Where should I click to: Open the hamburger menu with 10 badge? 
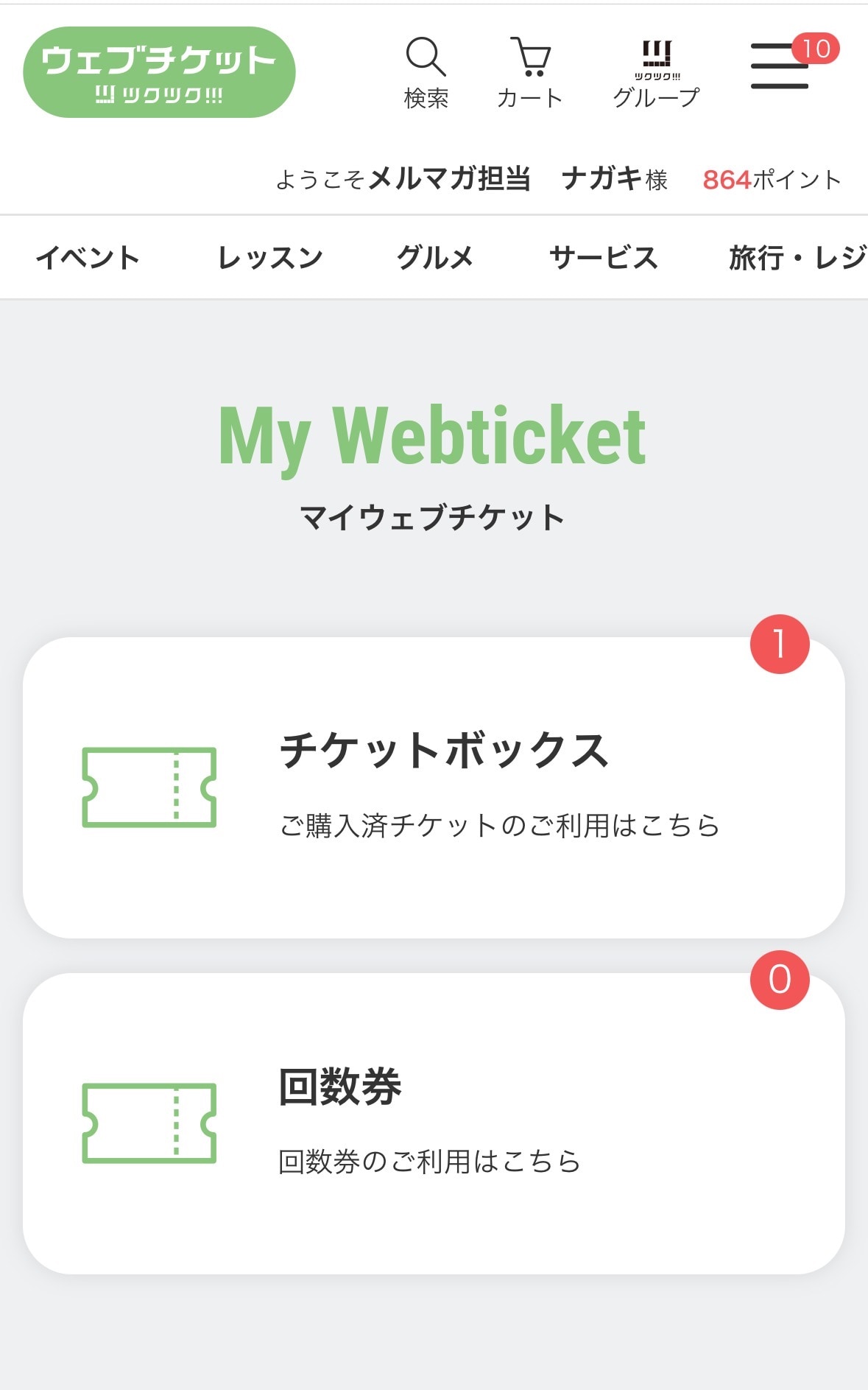coord(780,66)
